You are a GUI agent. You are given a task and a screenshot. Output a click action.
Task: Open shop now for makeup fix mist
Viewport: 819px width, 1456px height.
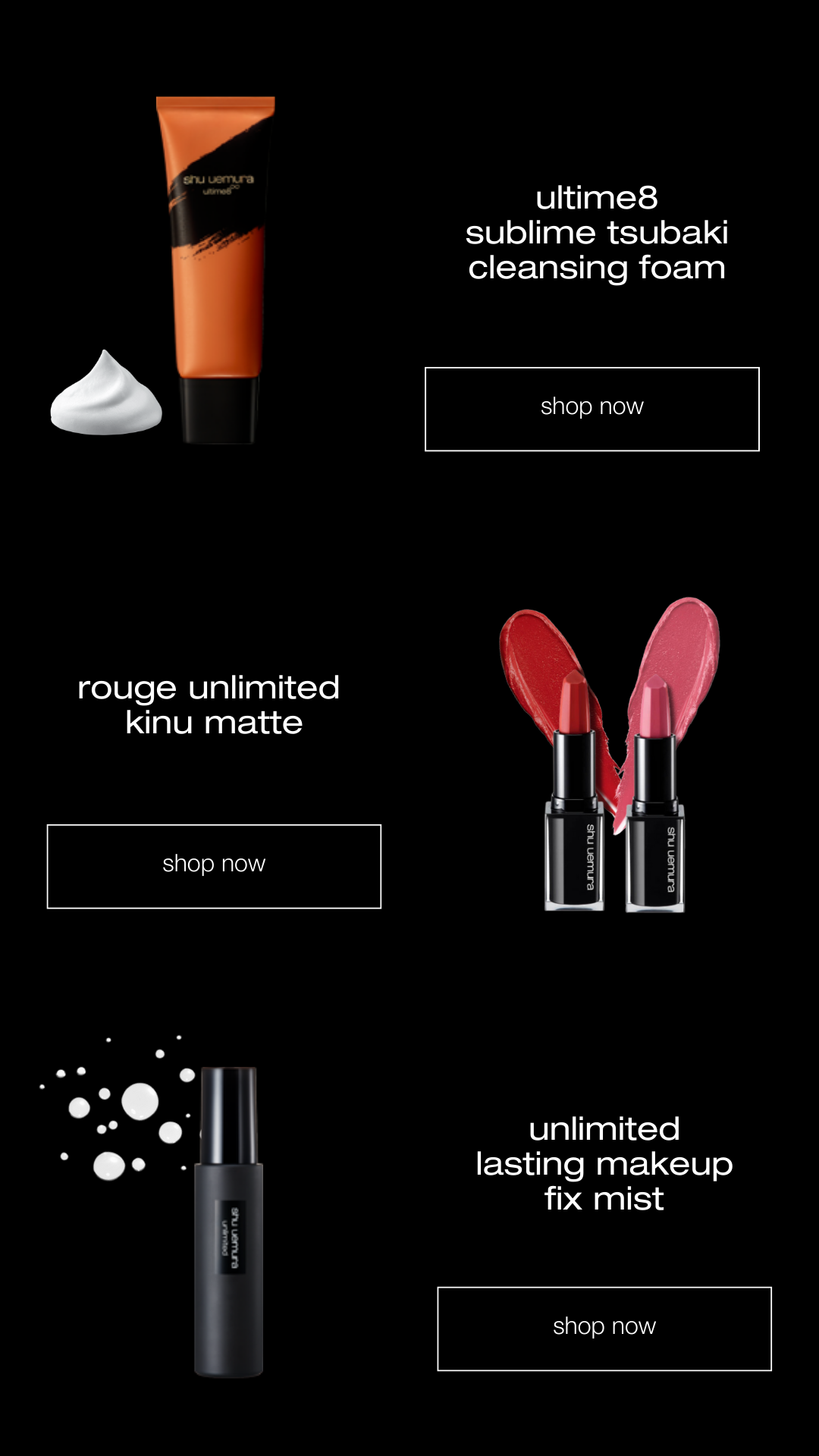click(x=604, y=1329)
